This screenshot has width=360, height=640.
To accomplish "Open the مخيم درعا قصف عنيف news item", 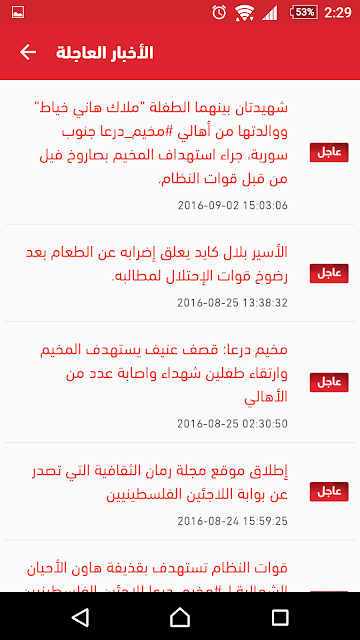I will [180, 382].
